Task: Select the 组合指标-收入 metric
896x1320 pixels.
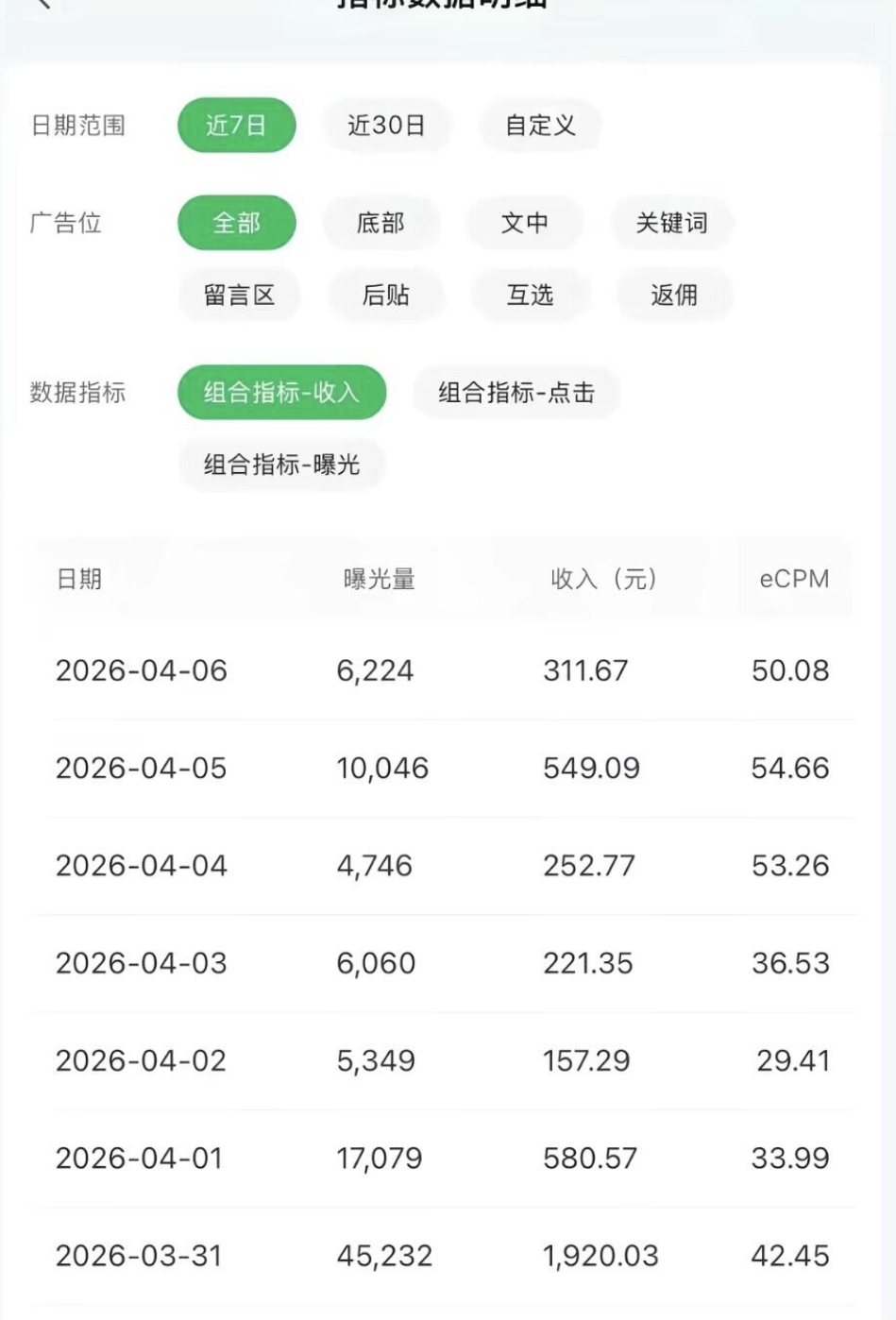Action: [281, 393]
